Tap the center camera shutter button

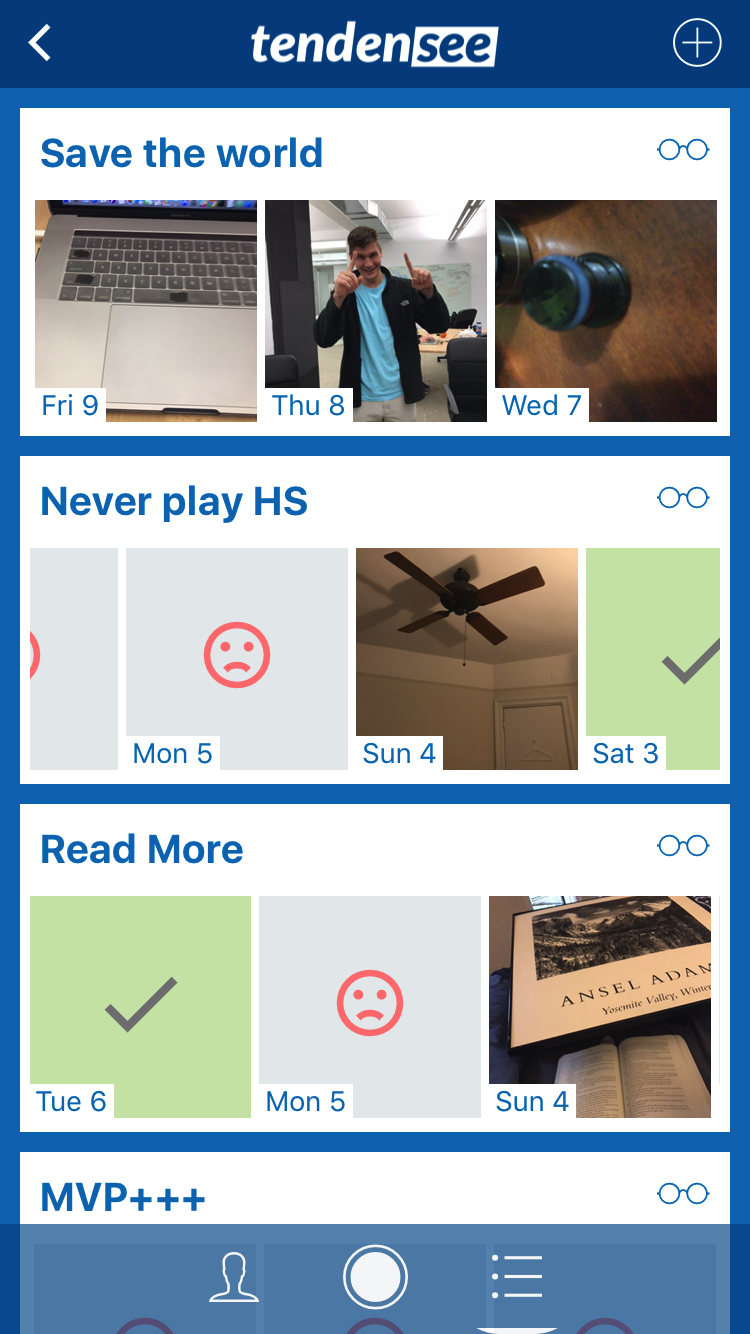tap(375, 1278)
